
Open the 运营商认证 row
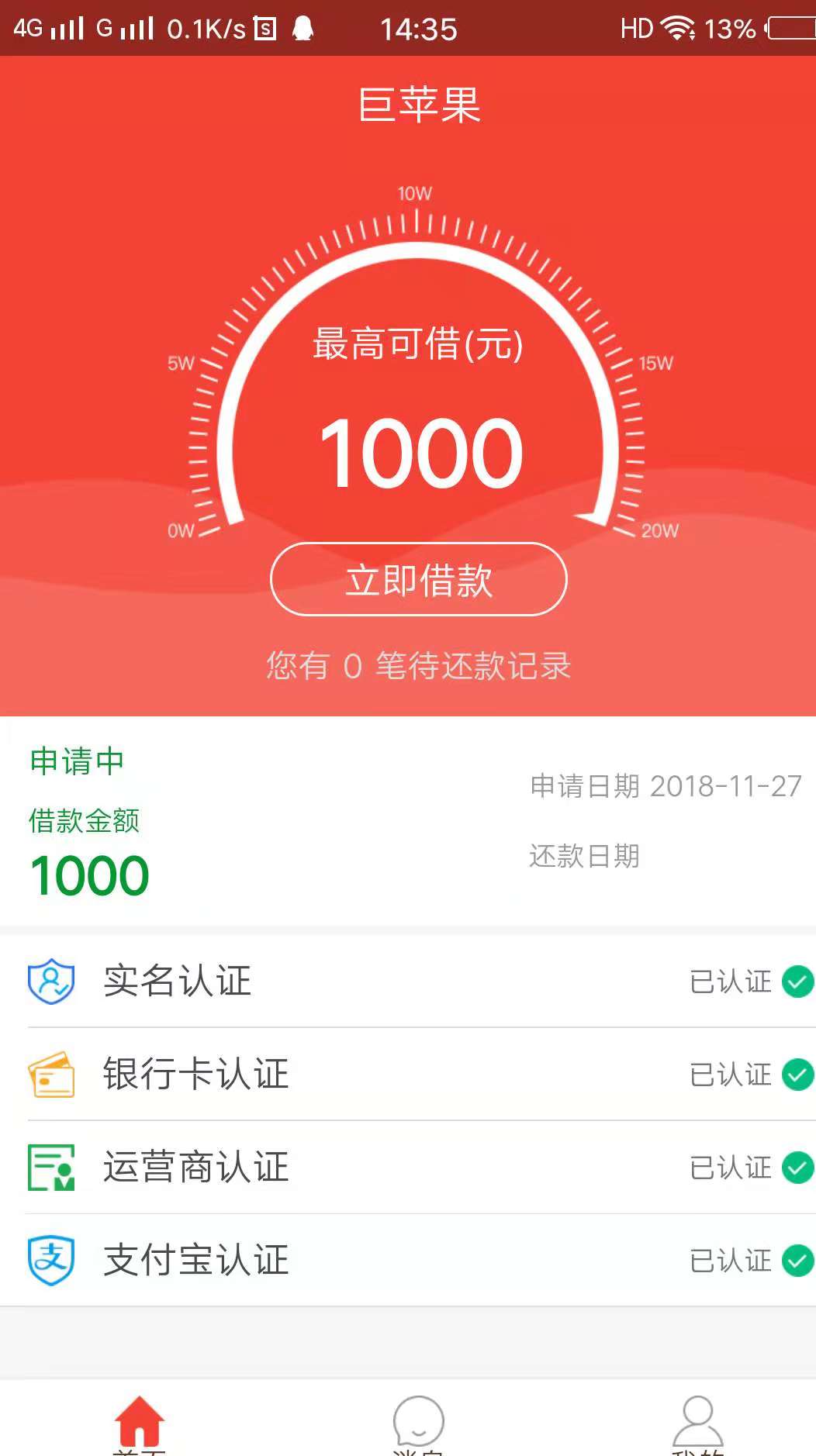[x=408, y=1167]
